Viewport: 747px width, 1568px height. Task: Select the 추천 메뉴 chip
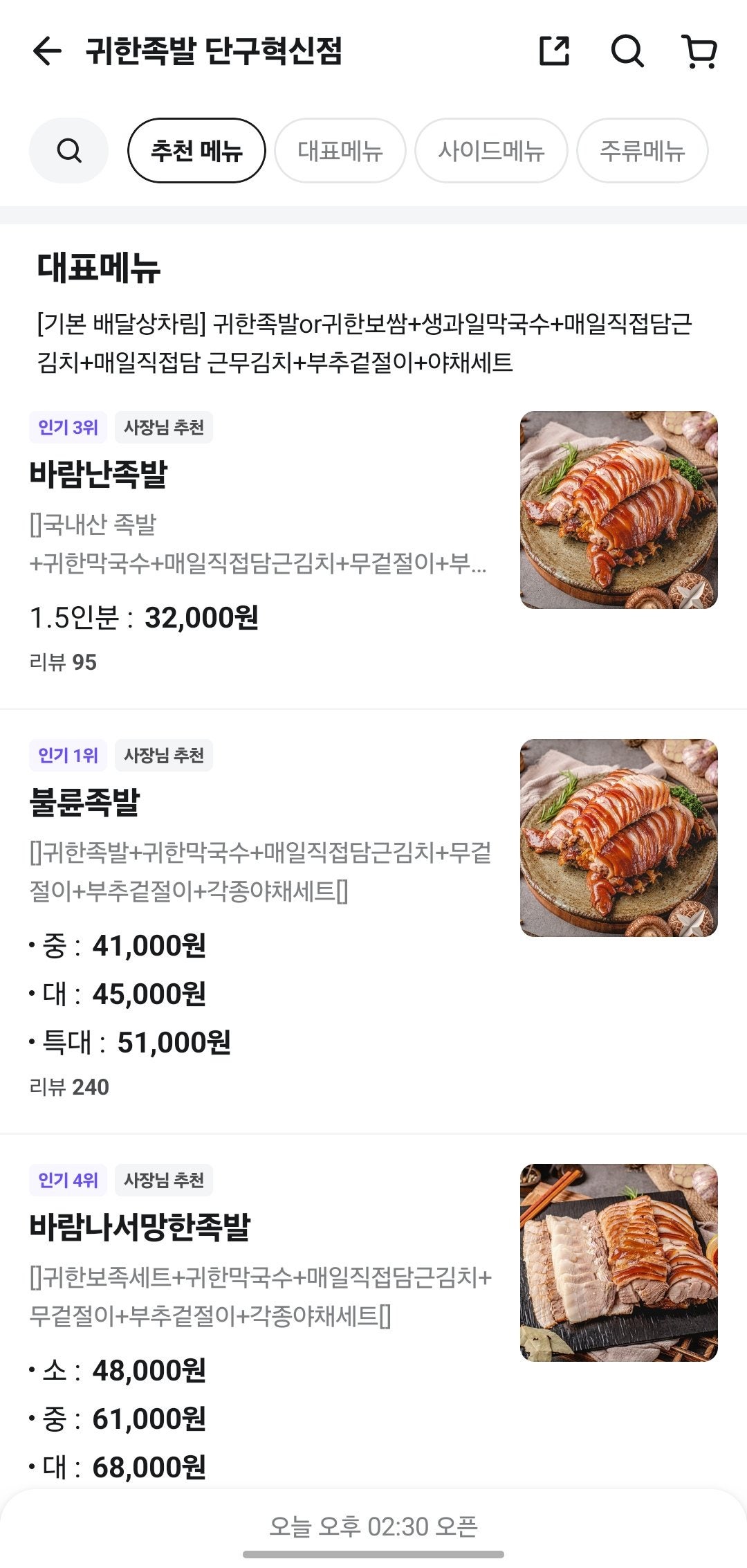(196, 151)
